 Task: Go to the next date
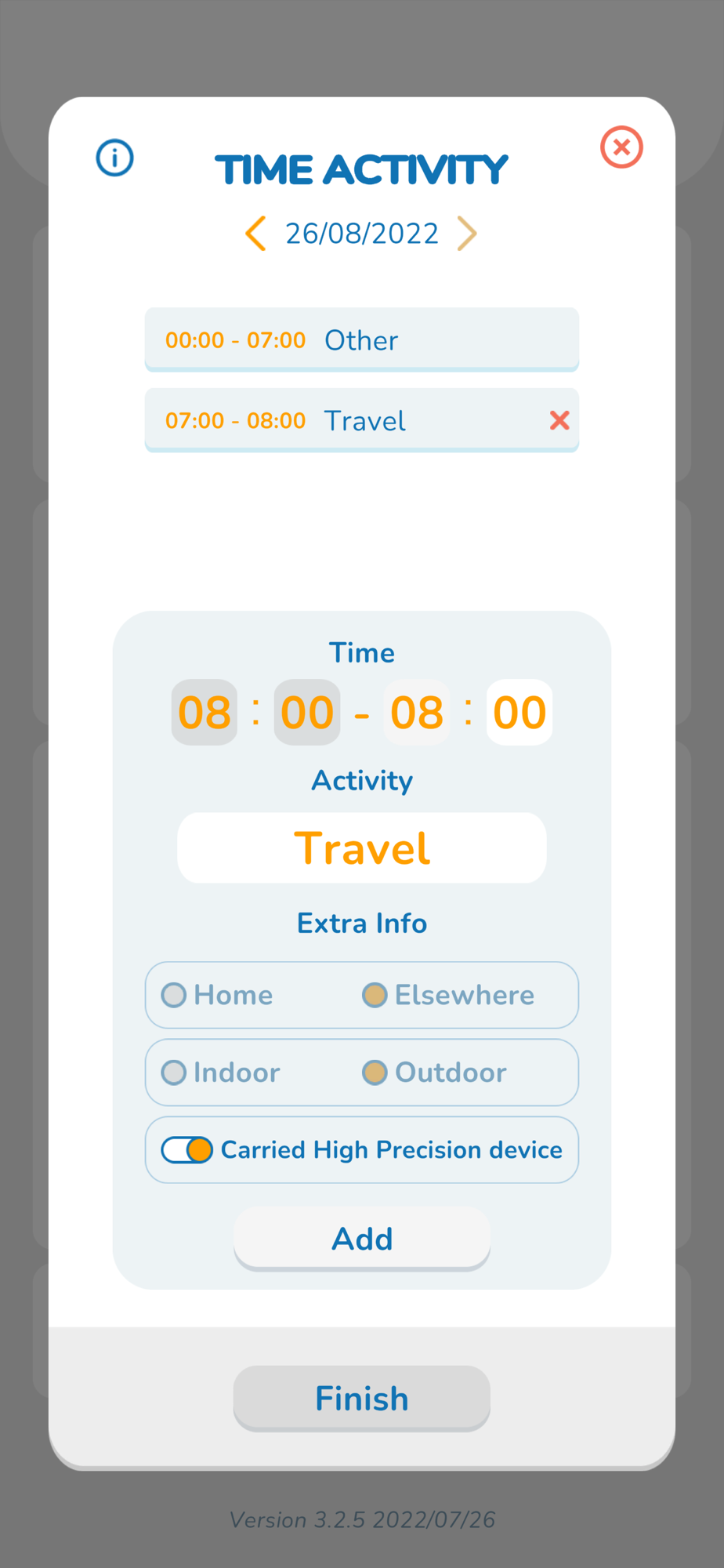pyautogui.click(x=467, y=234)
